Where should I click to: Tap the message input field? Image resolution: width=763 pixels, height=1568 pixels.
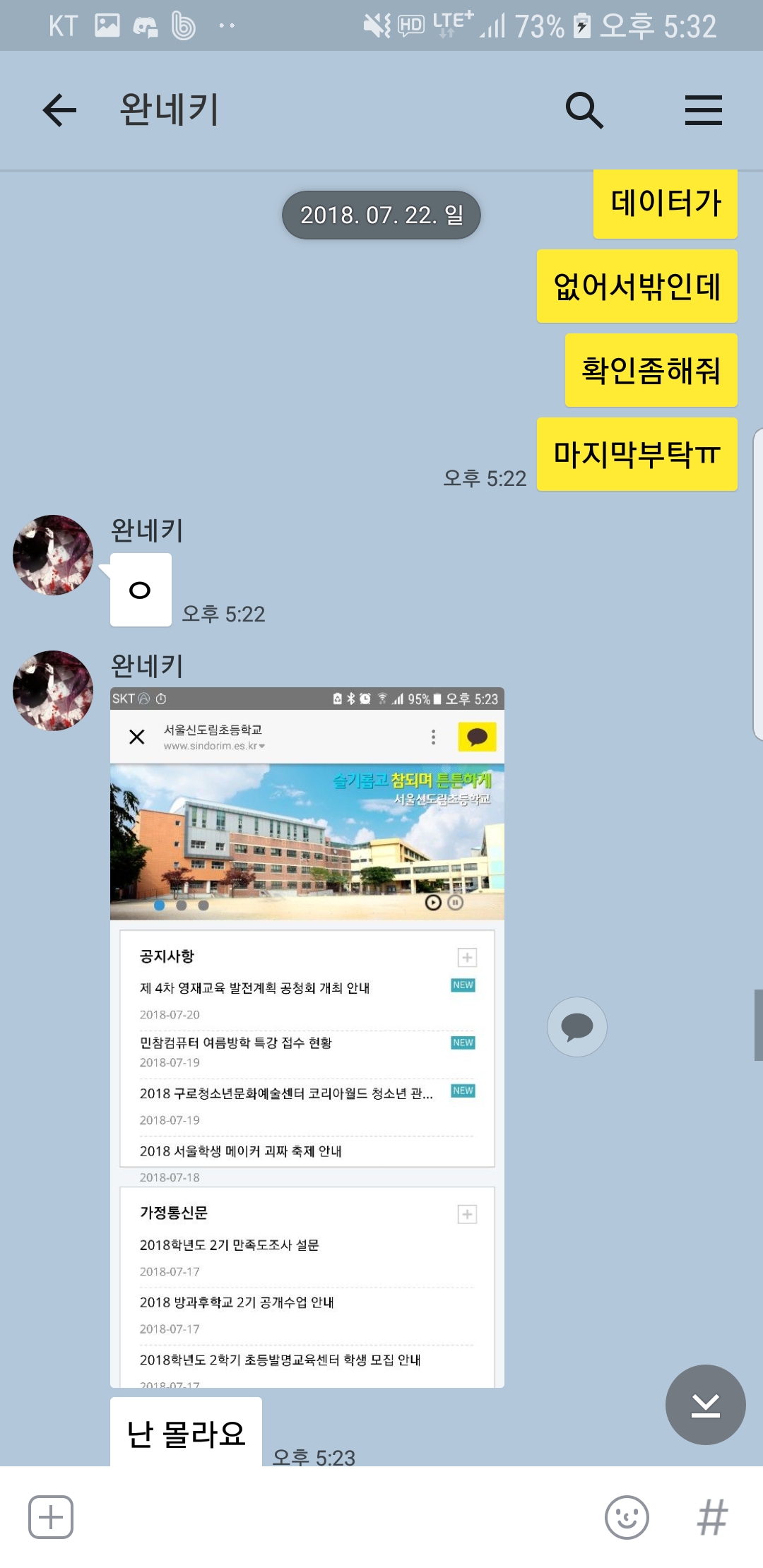pos(332,1516)
